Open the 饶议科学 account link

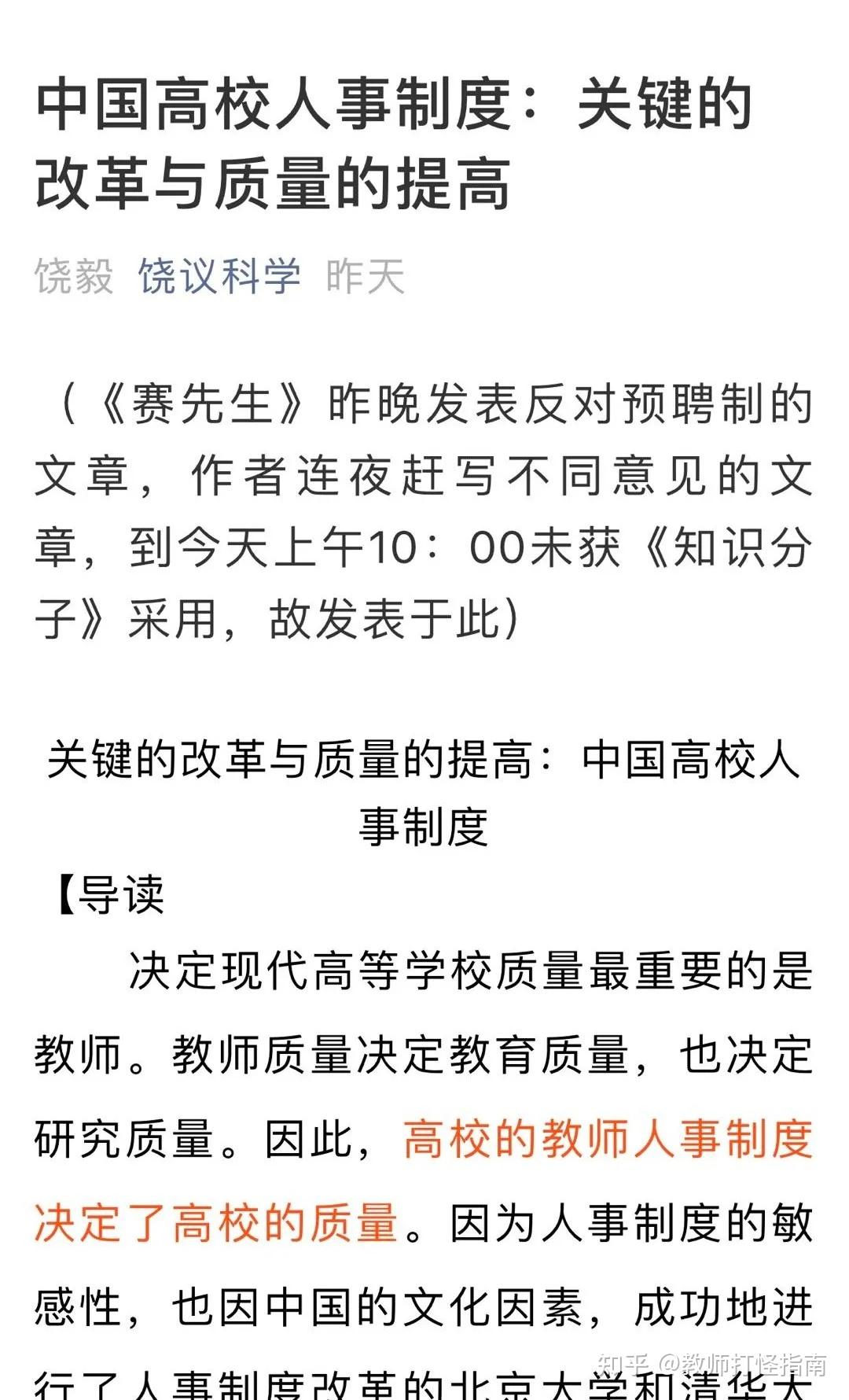tap(219, 277)
